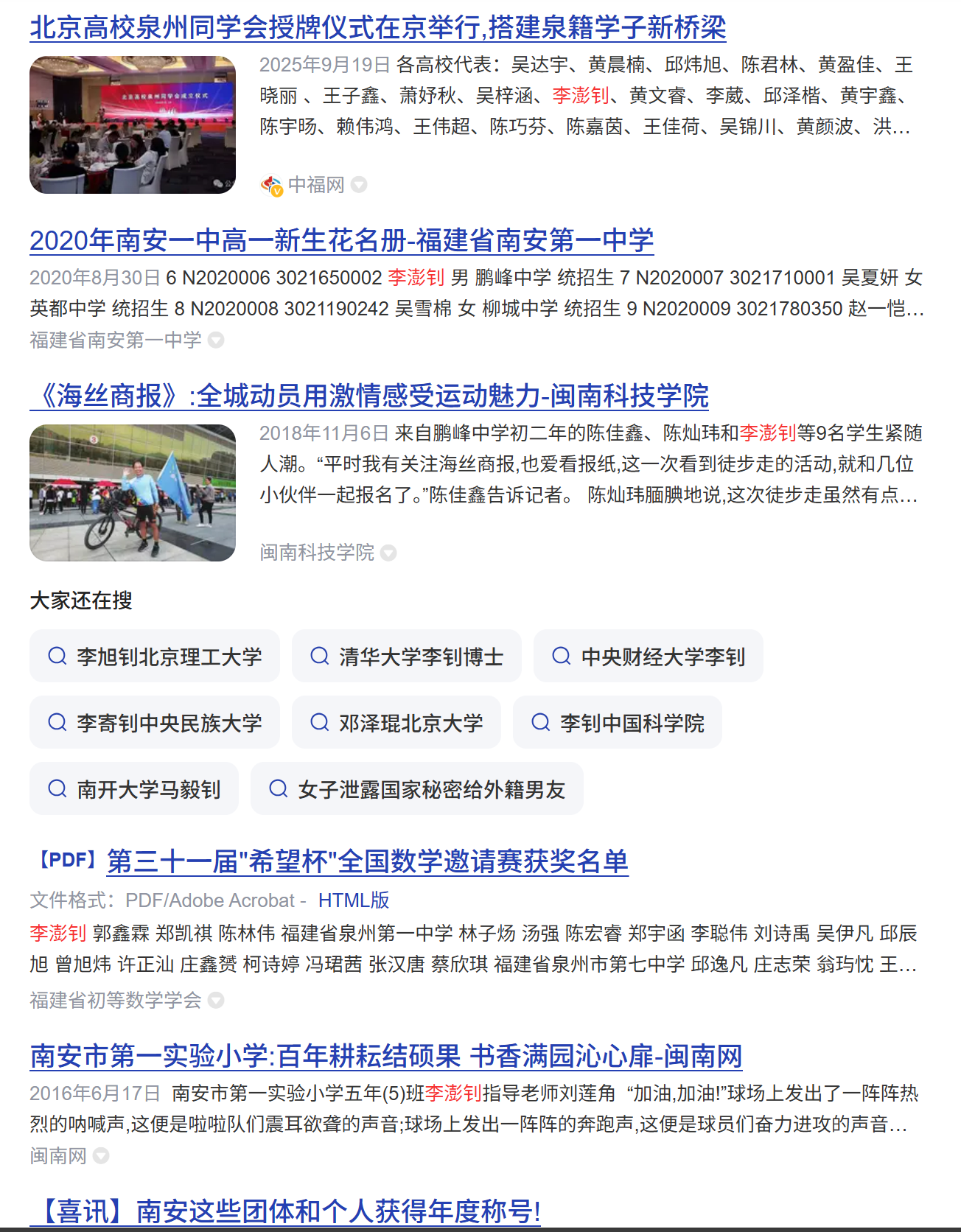Viewport: 961px width, 1232px height.
Task: Open the 北京高校泉州同学会授牌仪式 result
Action: [377, 28]
